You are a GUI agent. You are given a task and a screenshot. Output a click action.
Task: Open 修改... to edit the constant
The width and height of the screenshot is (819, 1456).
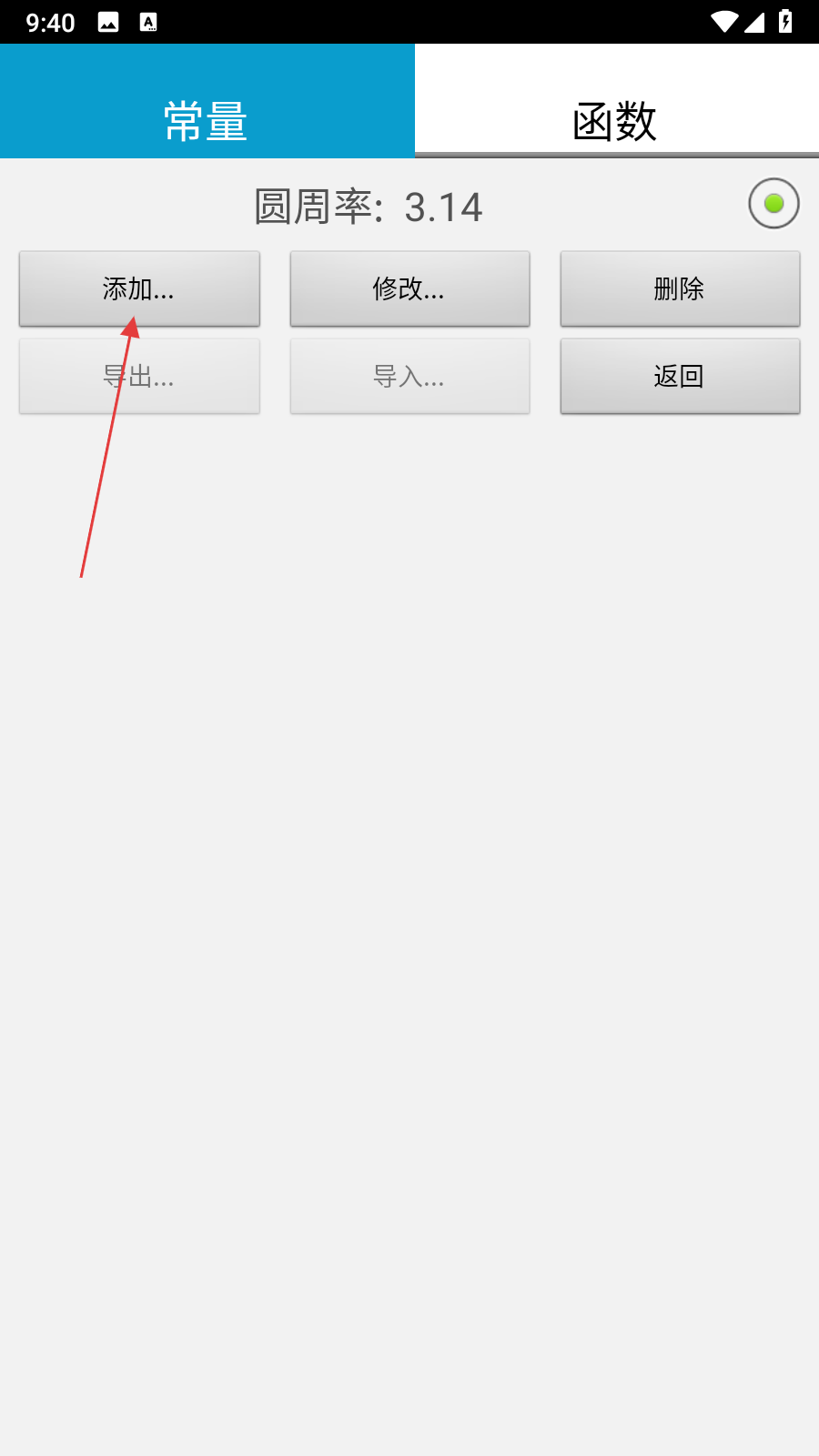(x=409, y=288)
